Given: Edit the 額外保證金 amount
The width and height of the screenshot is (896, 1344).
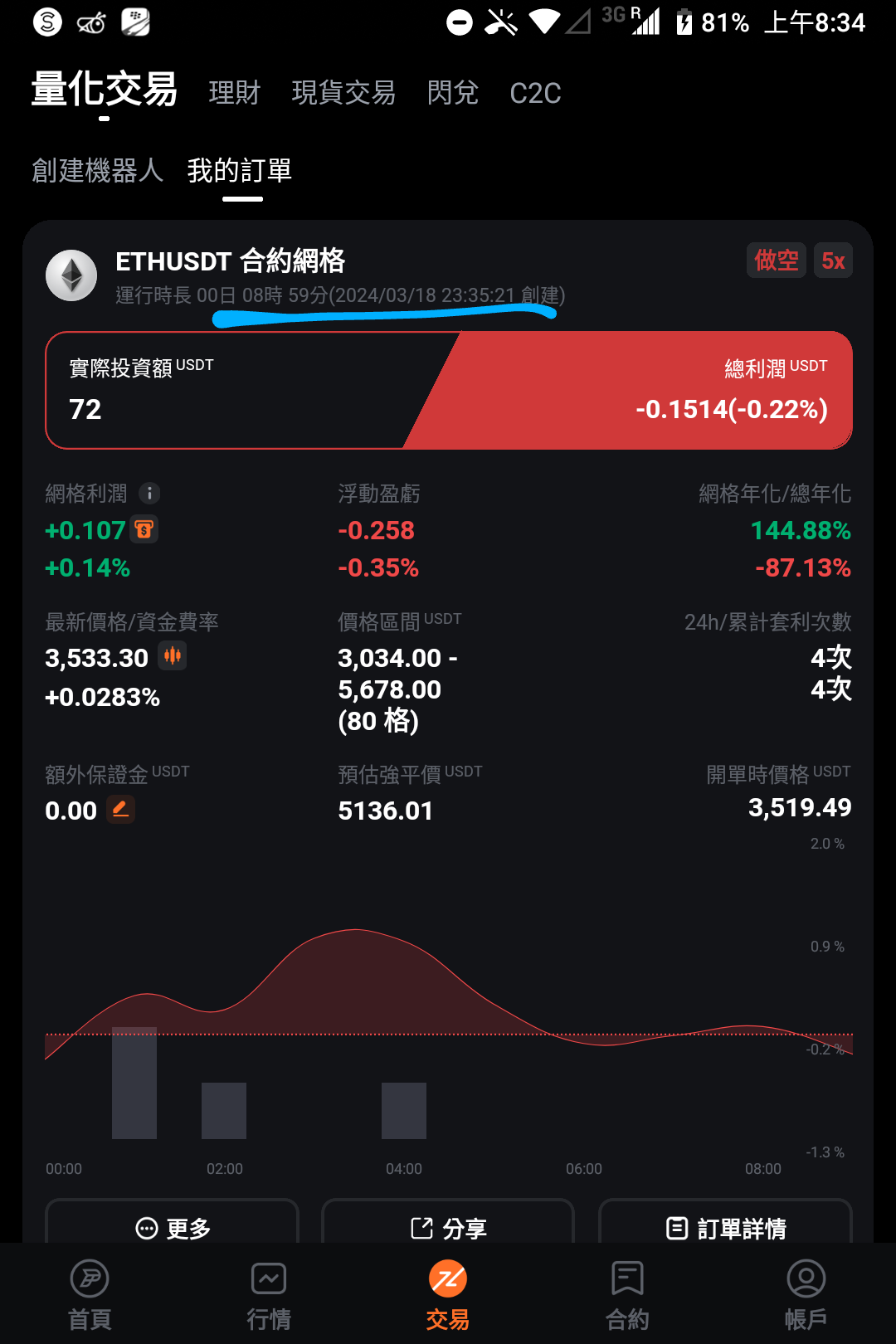Looking at the screenshot, I should pos(120,809).
